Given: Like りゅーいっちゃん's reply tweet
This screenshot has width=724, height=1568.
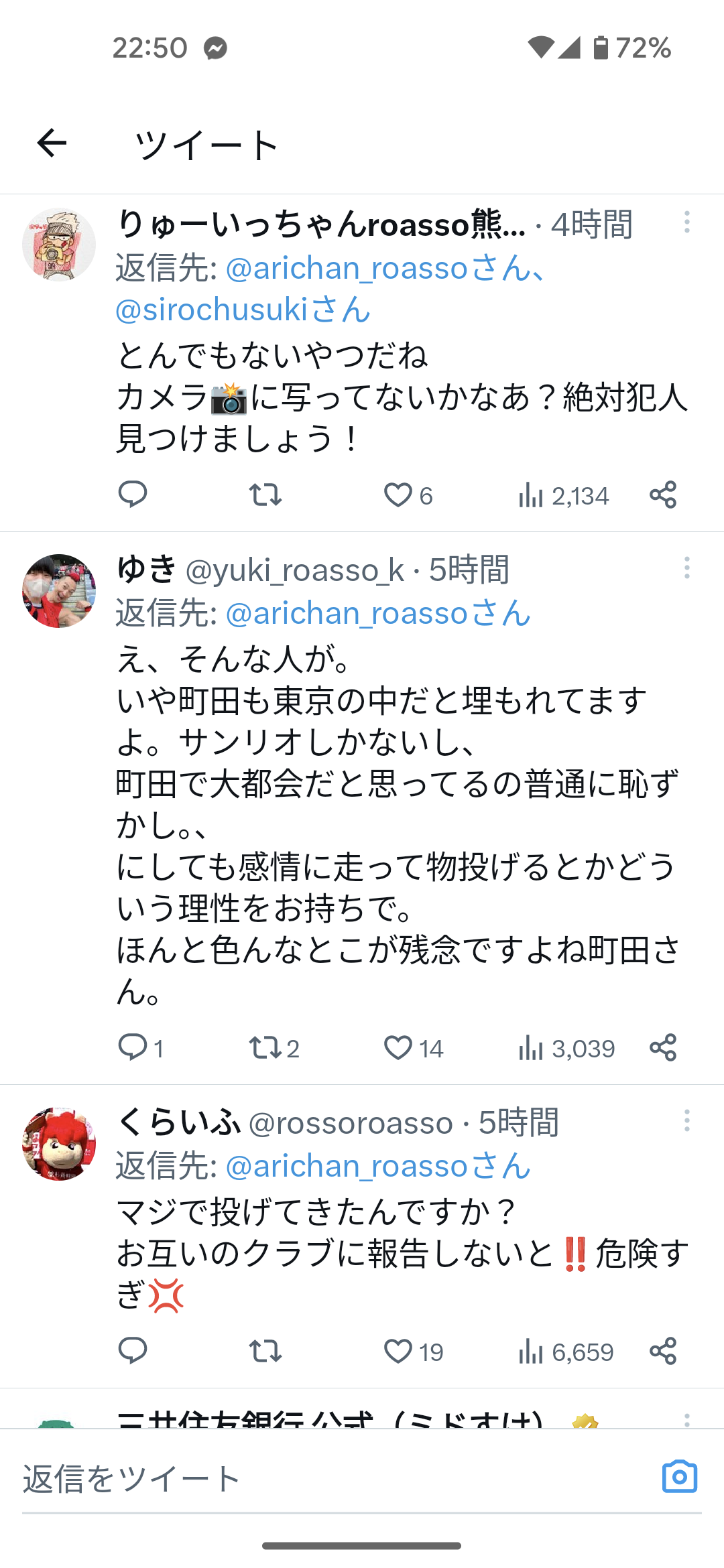Looking at the screenshot, I should [398, 495].
